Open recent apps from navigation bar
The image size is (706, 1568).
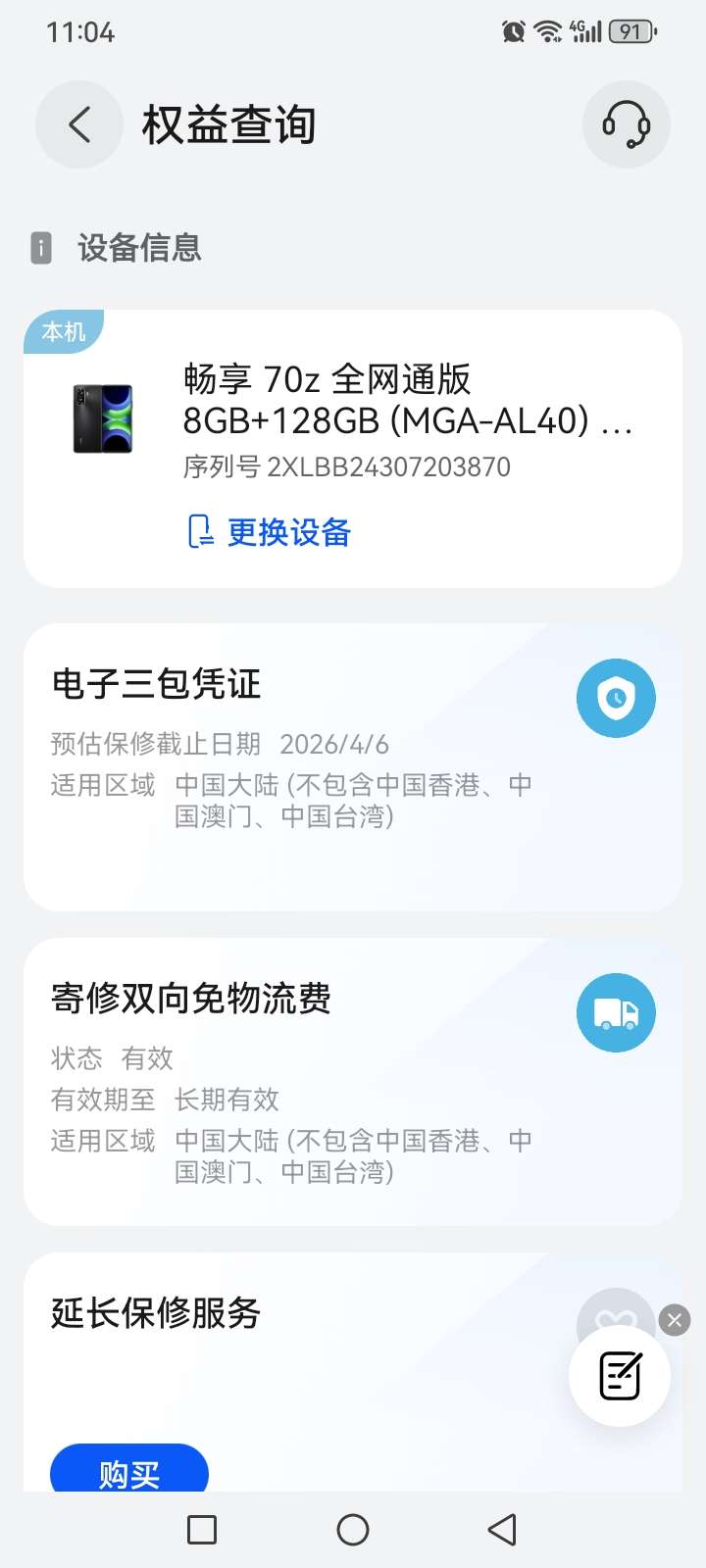pos(202,1530)
